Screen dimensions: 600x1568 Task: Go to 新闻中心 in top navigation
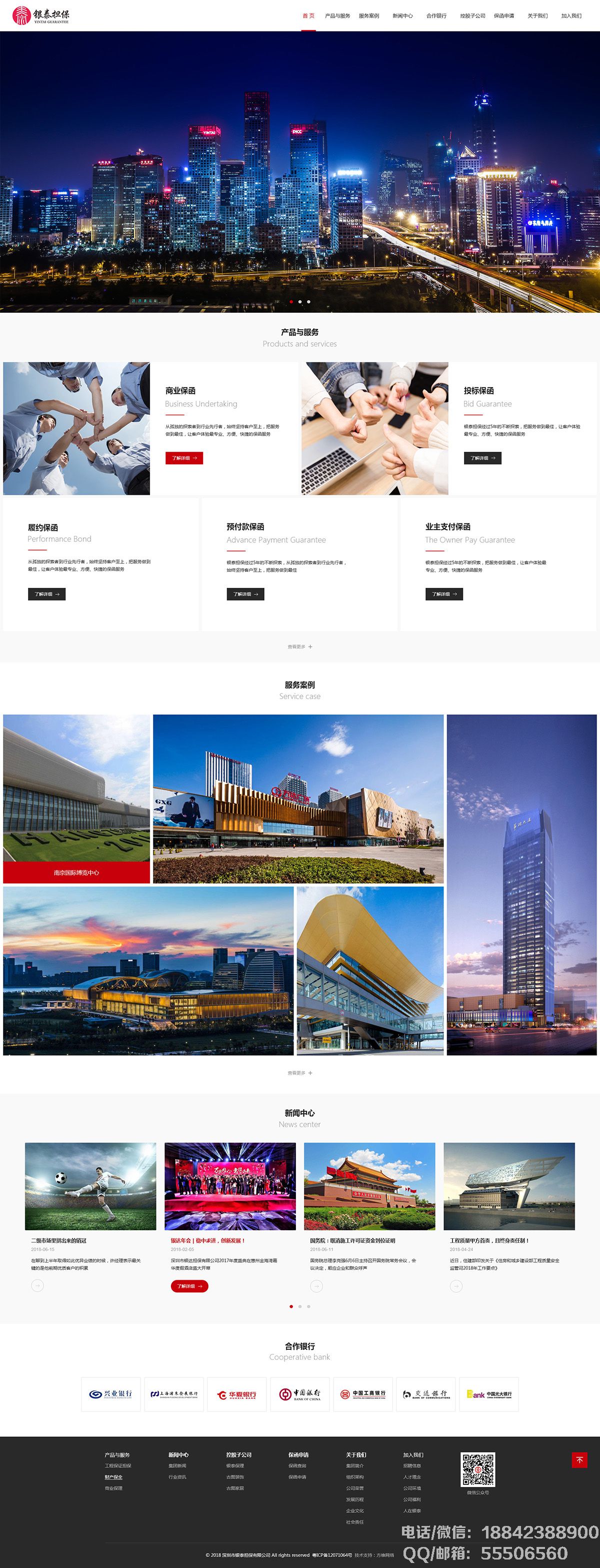[402, 16]
